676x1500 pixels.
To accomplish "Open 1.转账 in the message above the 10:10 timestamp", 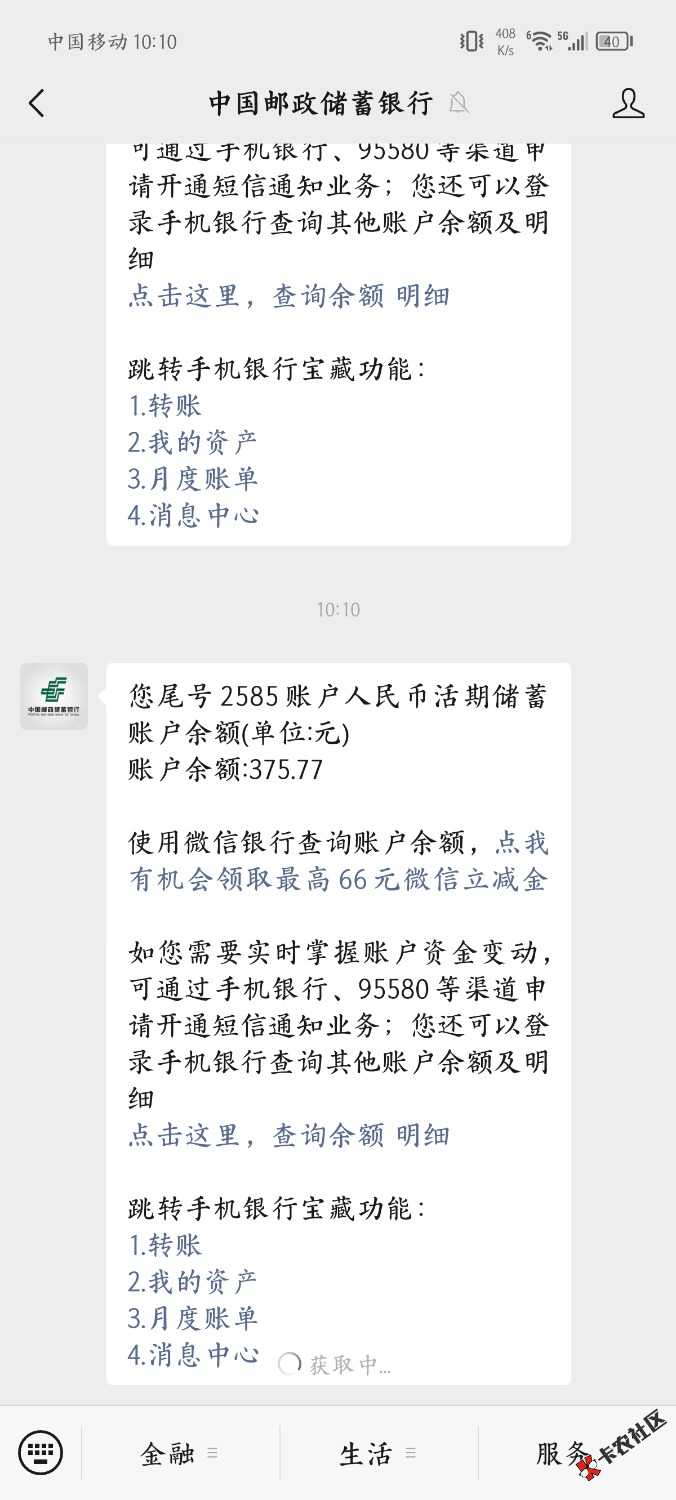I will (165, 405).
